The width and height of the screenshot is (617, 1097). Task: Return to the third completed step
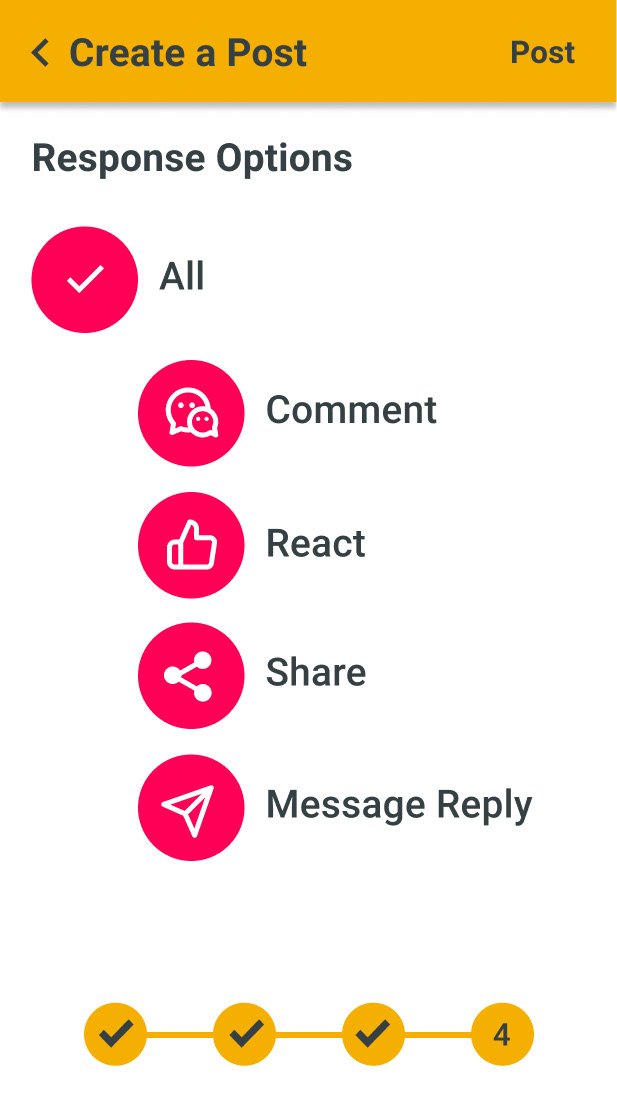[374, 1034]
